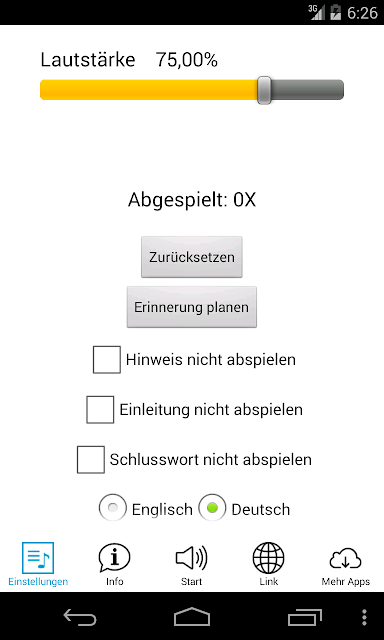Open Erinnerung planen
Viewport: 384px width, 640px height.
191,307
